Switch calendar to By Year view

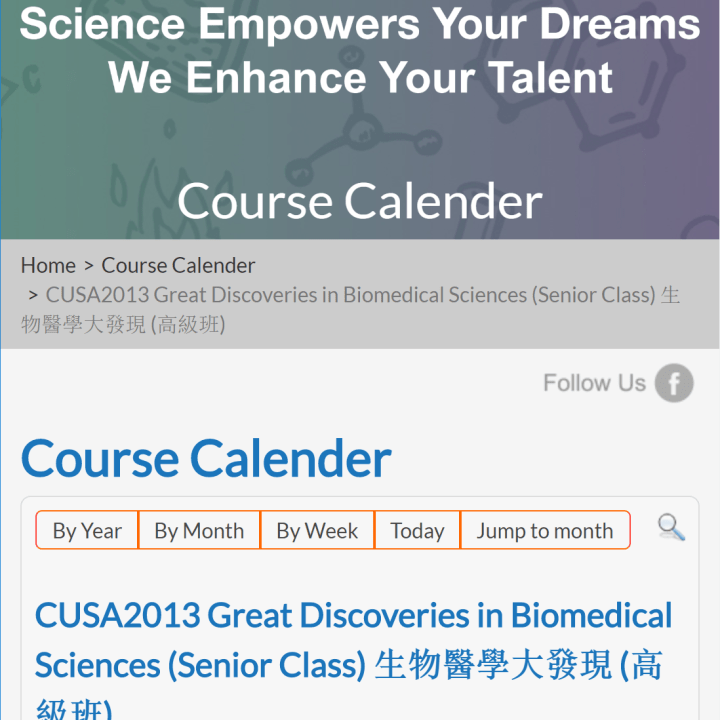(87, 531)
